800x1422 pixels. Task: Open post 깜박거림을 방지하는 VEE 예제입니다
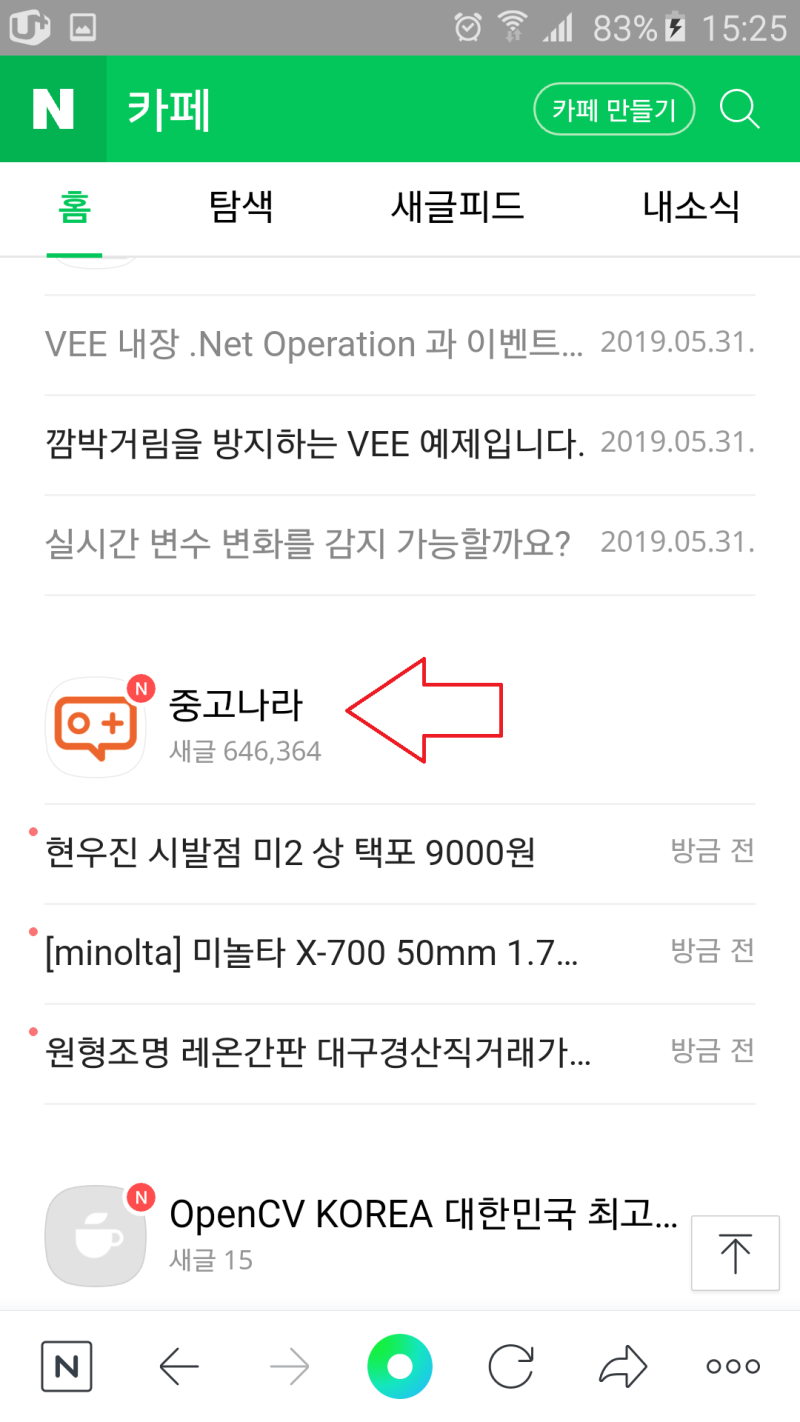400,445
